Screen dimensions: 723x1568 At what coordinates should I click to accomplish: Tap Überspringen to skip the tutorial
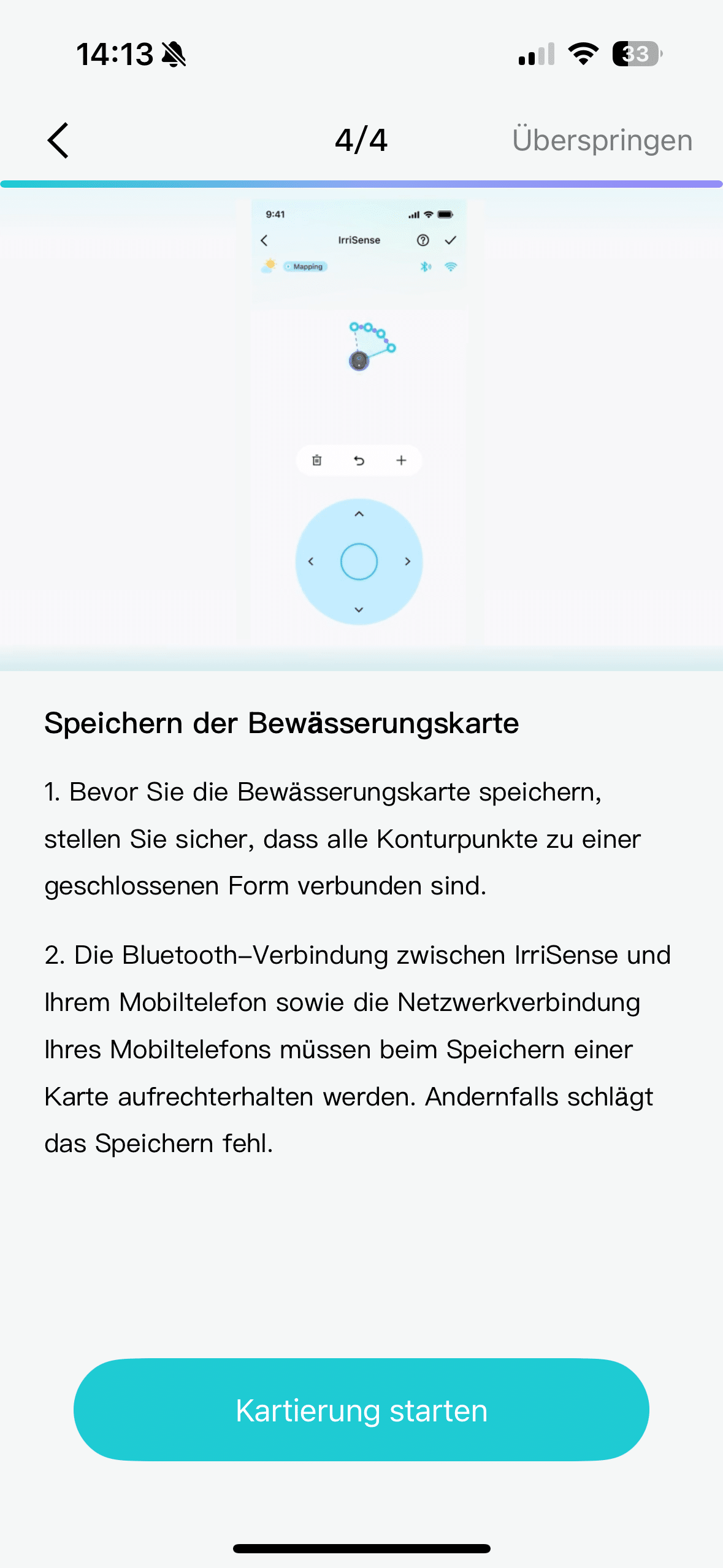pos(602,140)
